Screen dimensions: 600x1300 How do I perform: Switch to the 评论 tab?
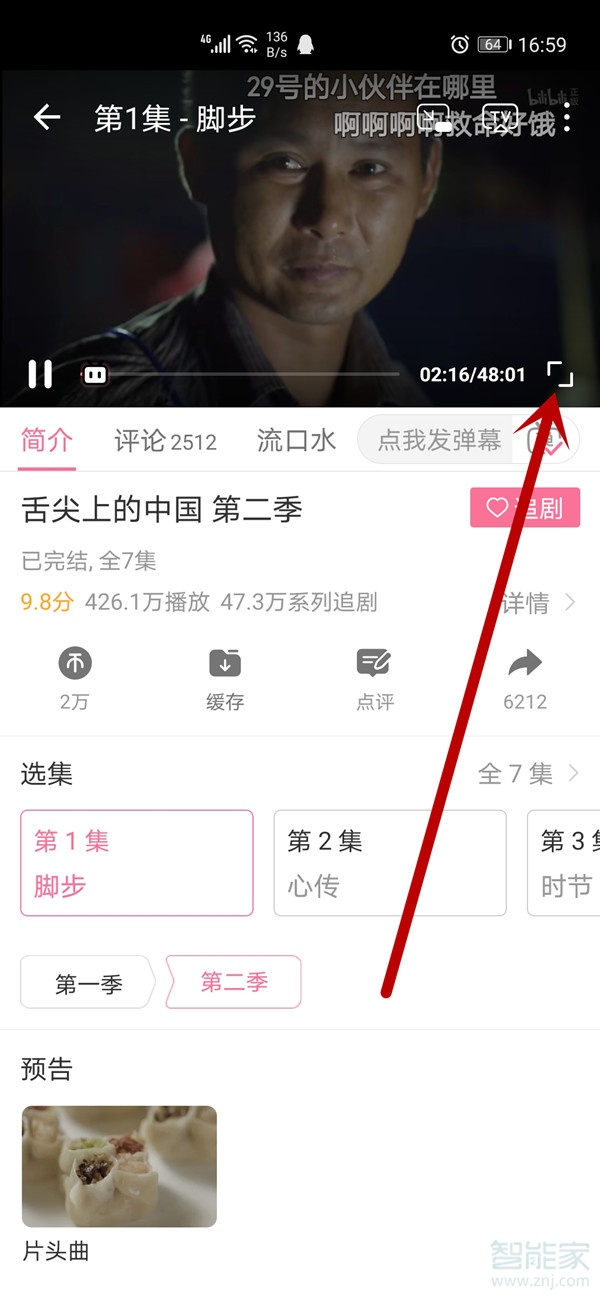pyautogui.click(x=165, y=441)
